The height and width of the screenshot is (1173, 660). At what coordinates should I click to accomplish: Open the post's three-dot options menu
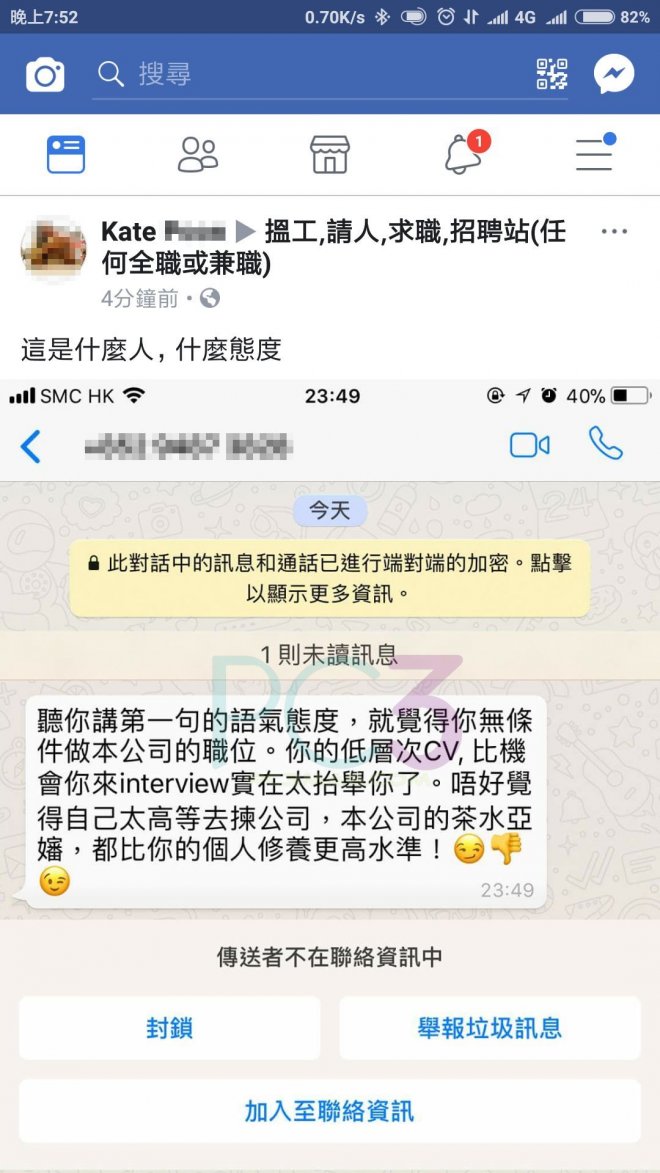613,232
